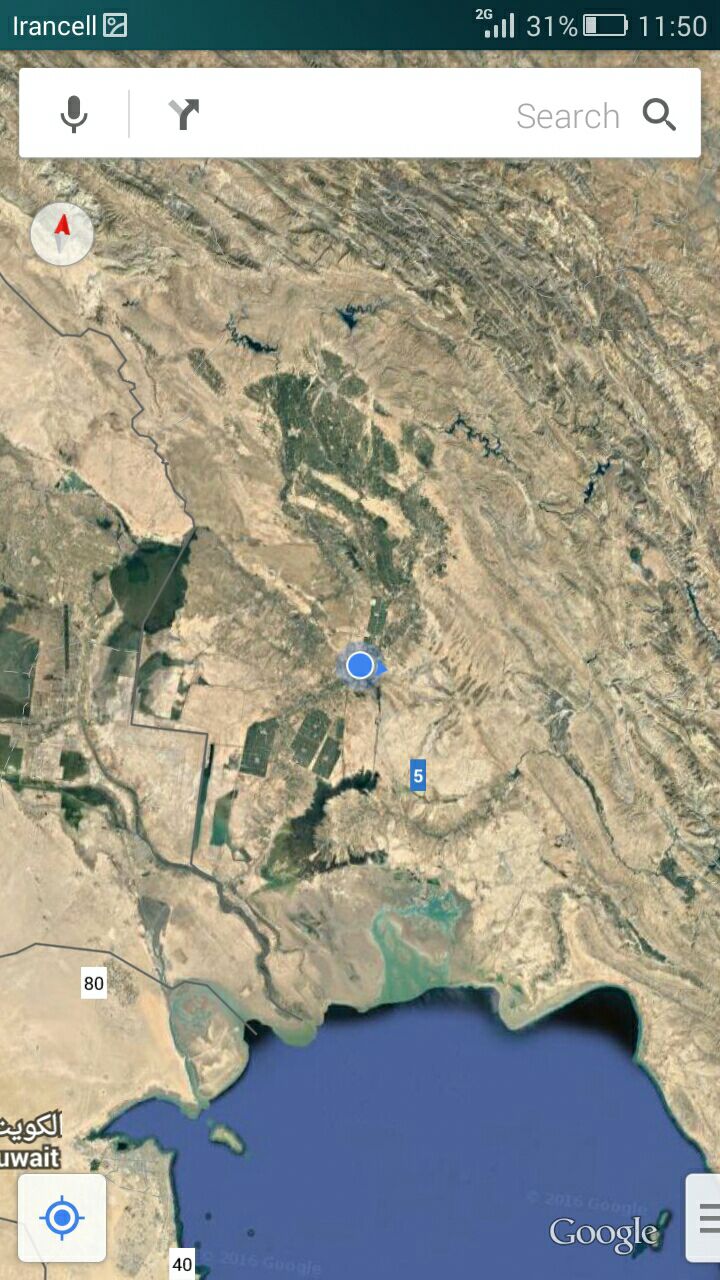Open directions from the search bar

(184, 114)
